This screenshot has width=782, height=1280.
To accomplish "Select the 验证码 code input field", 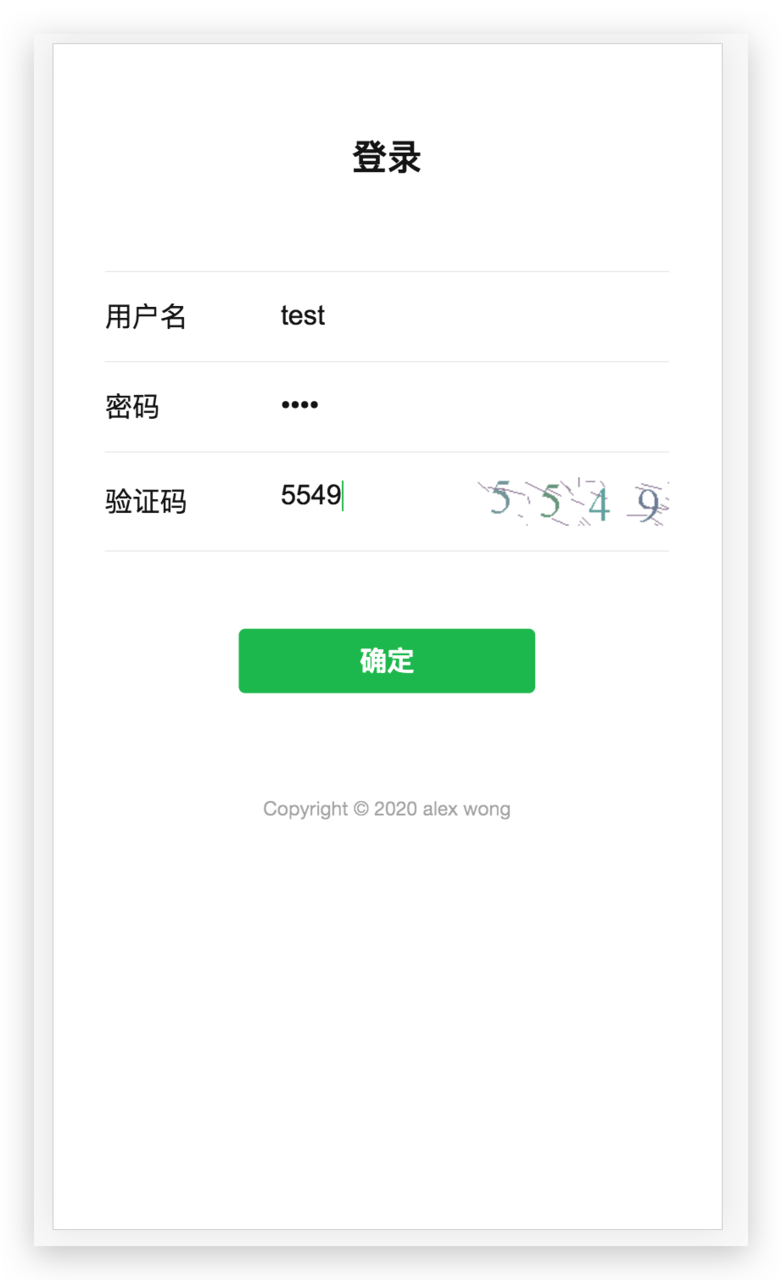I will [370, 496].
